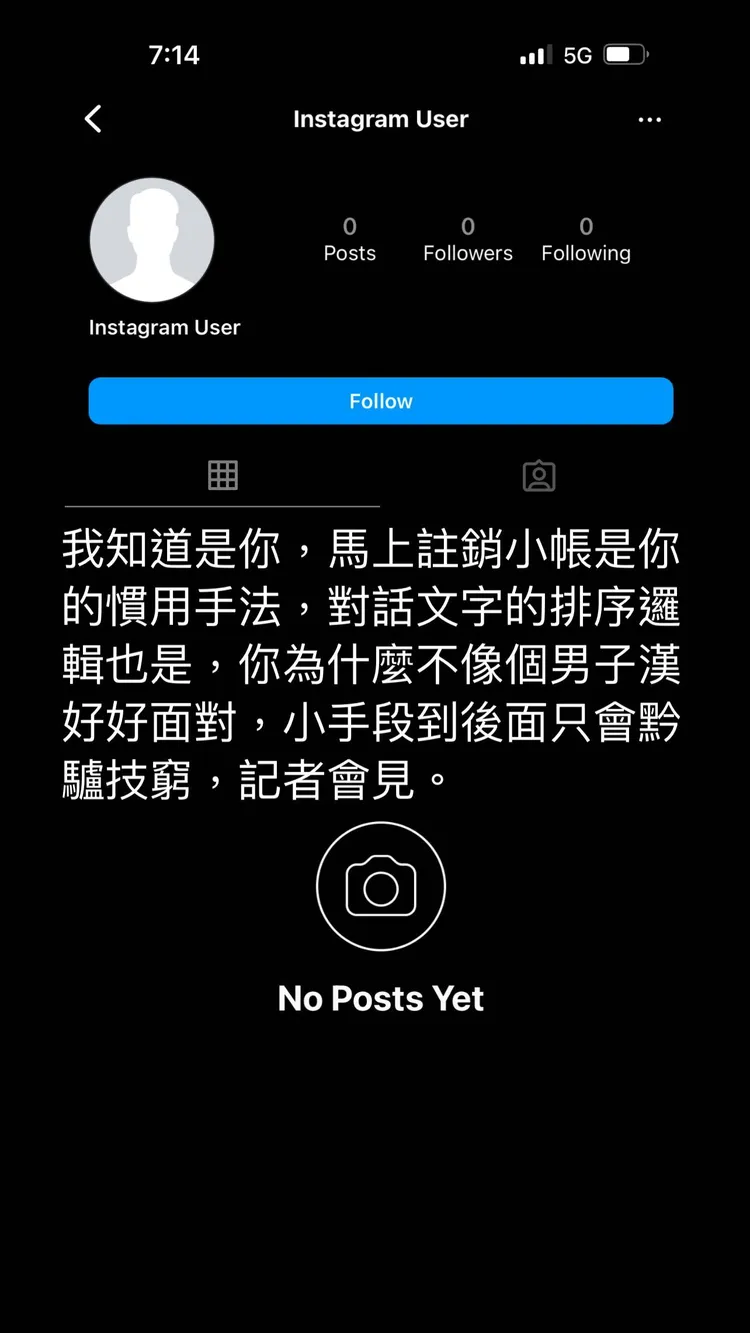The image size is (750, 1333).
Task: Tap the blank profile avatar
Action: coord(152,239)
